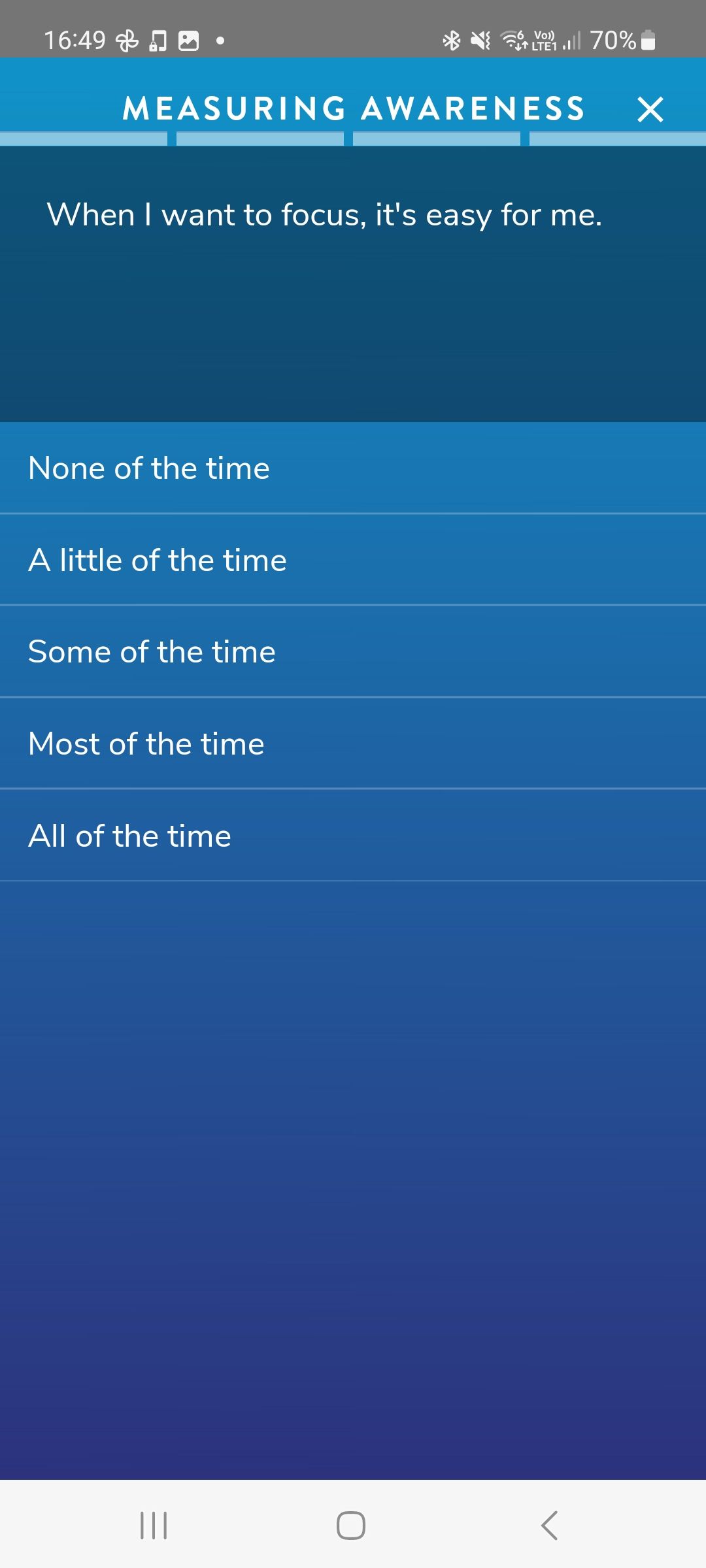Choose "A little of the time"

(x=353, y=560)
